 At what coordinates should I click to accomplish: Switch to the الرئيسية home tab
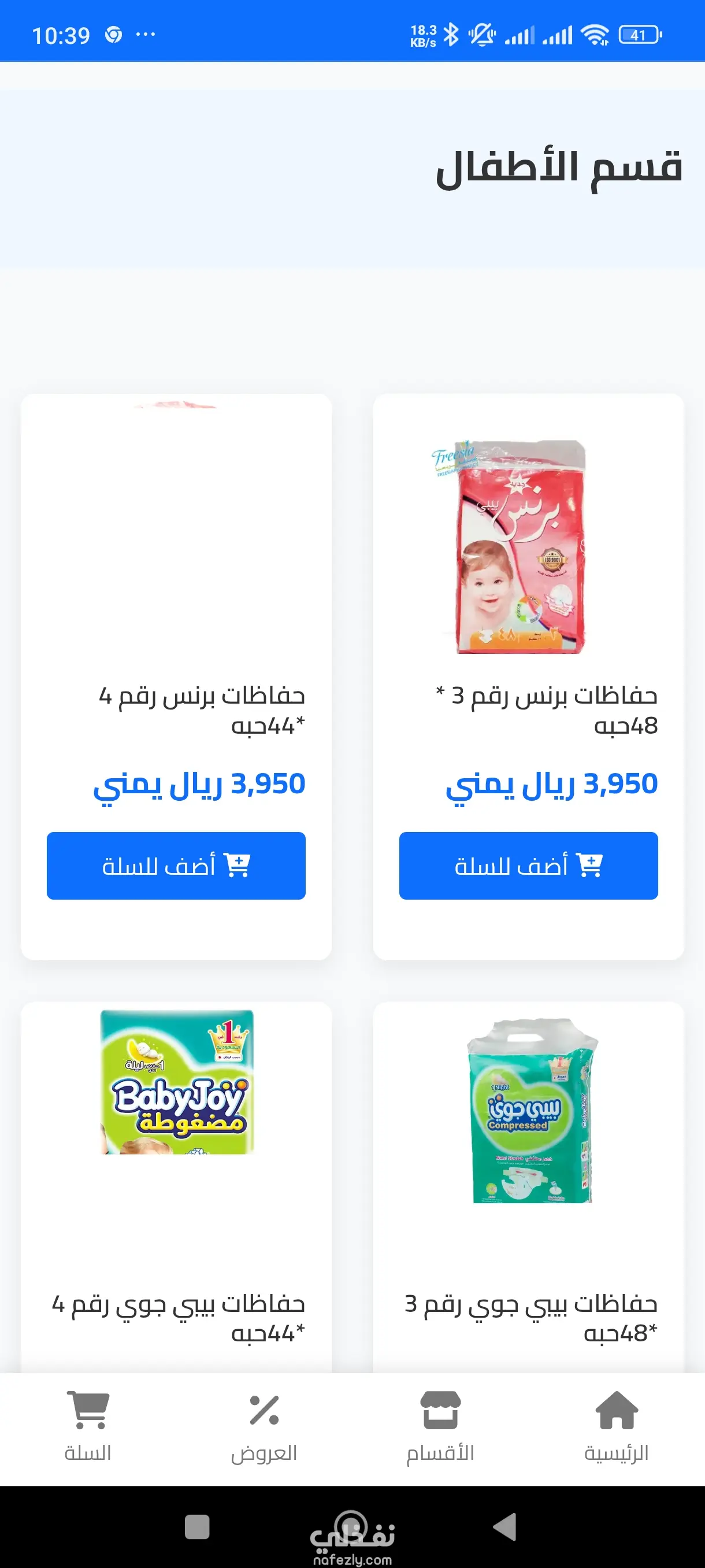coord(615,1426)
